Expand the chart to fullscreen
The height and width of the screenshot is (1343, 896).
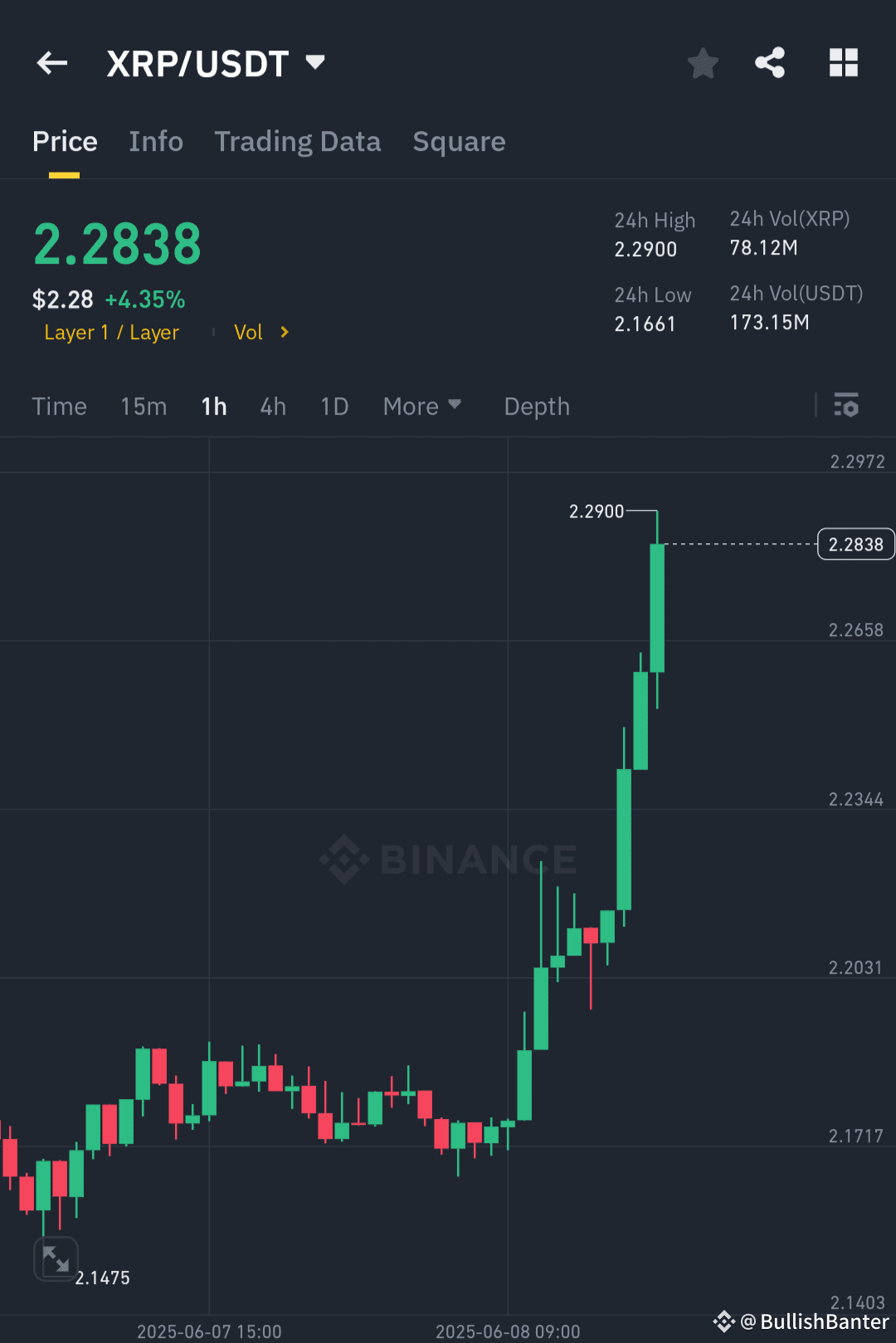pyautogui.click(x=55, y=1258)
